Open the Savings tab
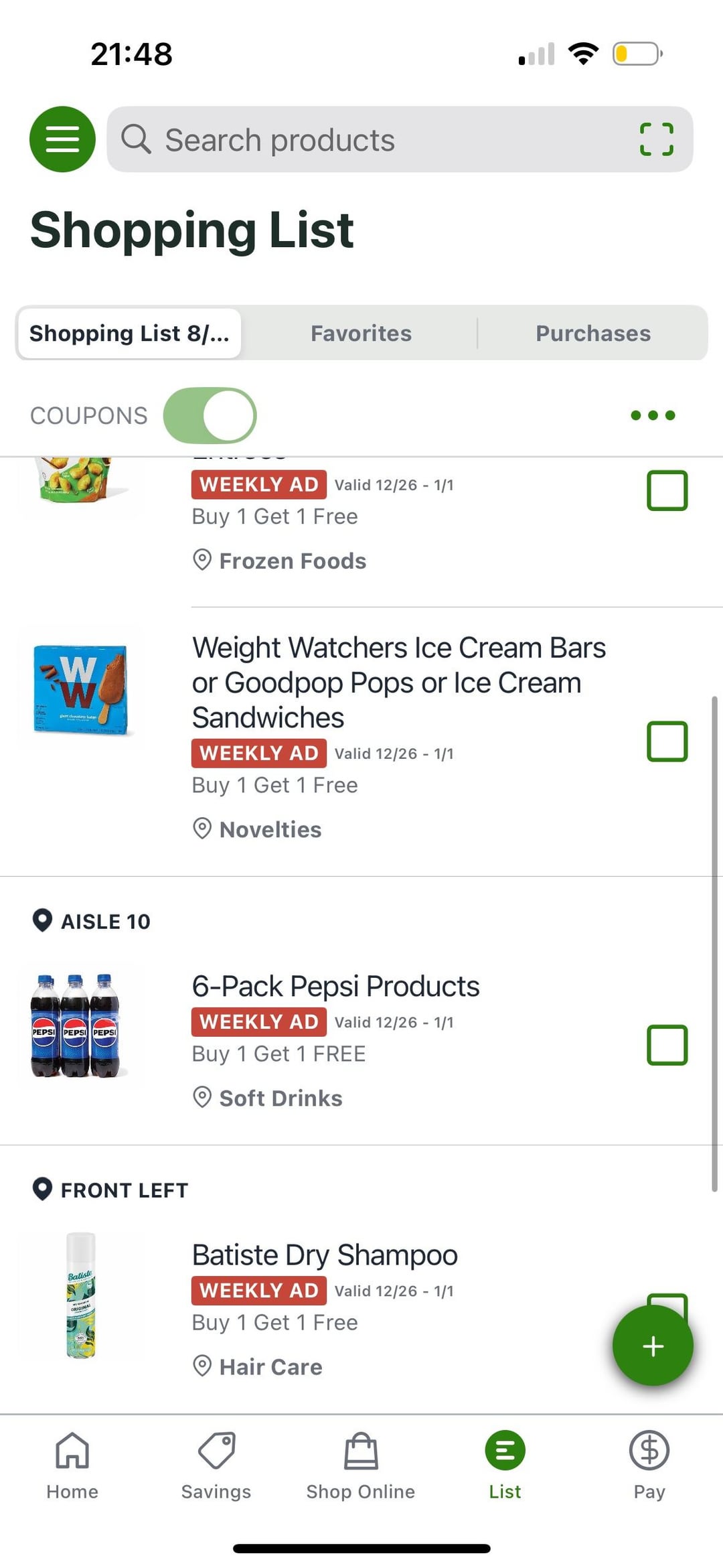The height and width of the screenshot is (1568, 723). 216,1466
